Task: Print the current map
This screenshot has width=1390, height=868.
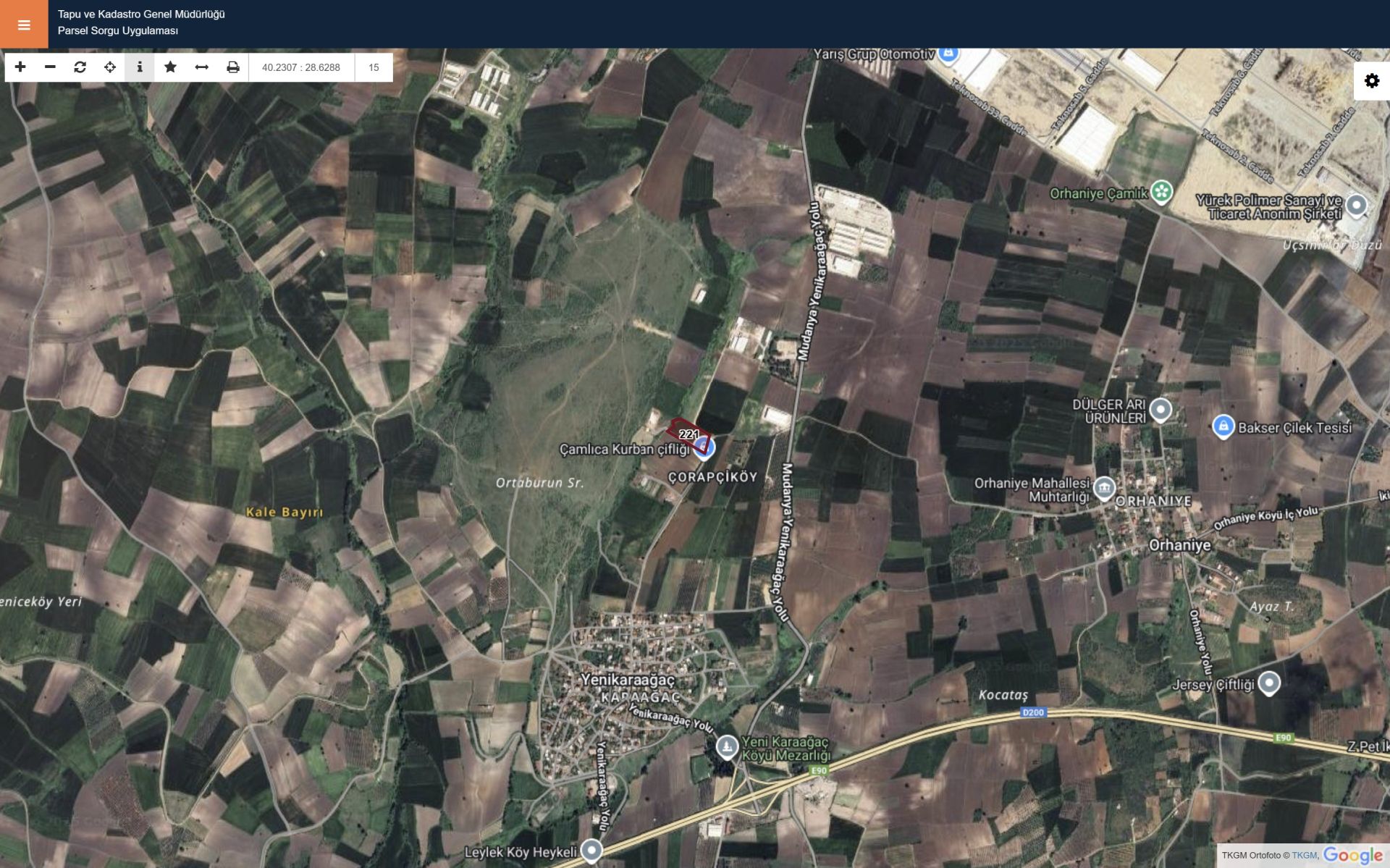Action: coord(232,67)
